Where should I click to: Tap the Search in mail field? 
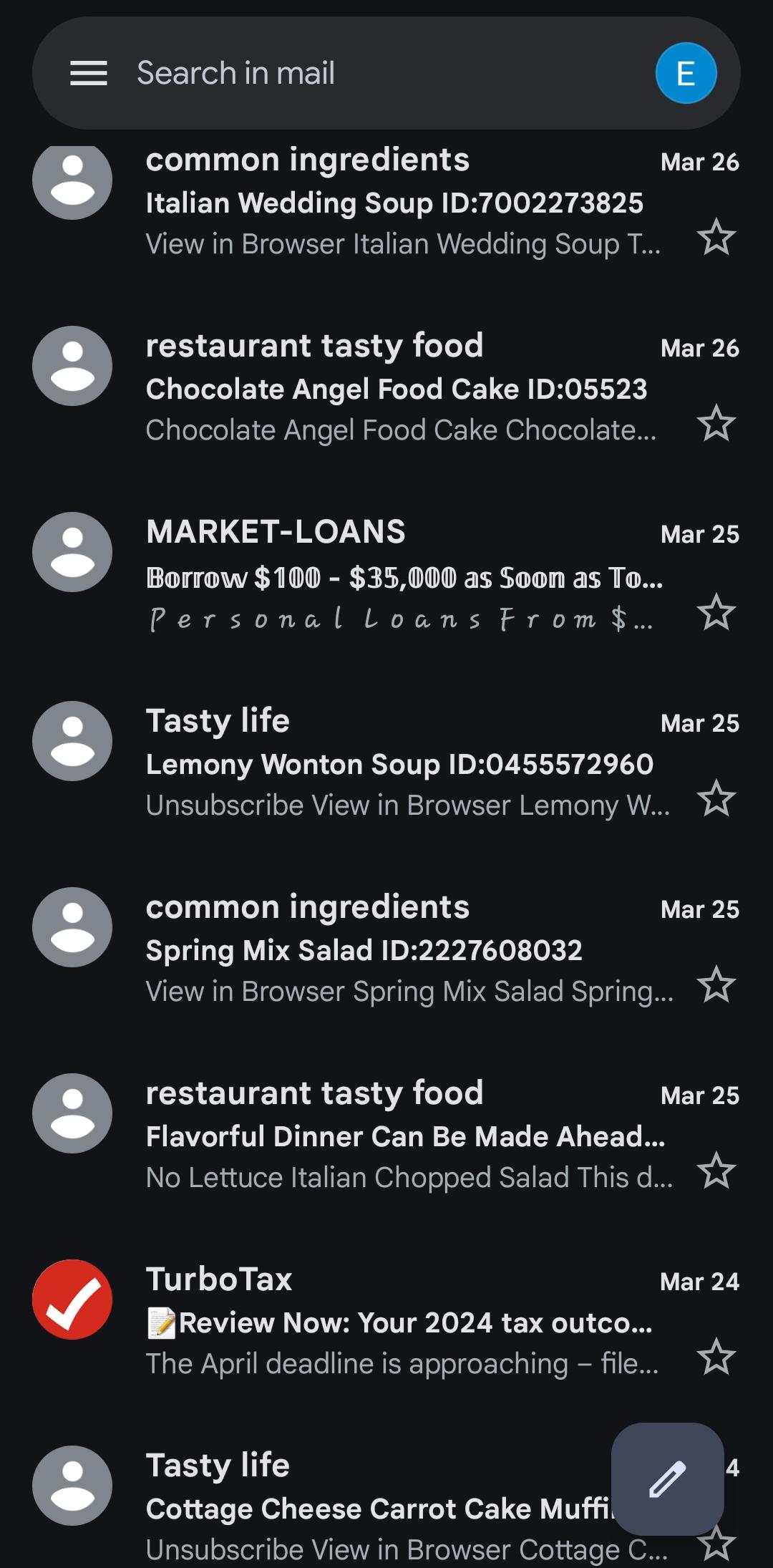coord(386,73)
